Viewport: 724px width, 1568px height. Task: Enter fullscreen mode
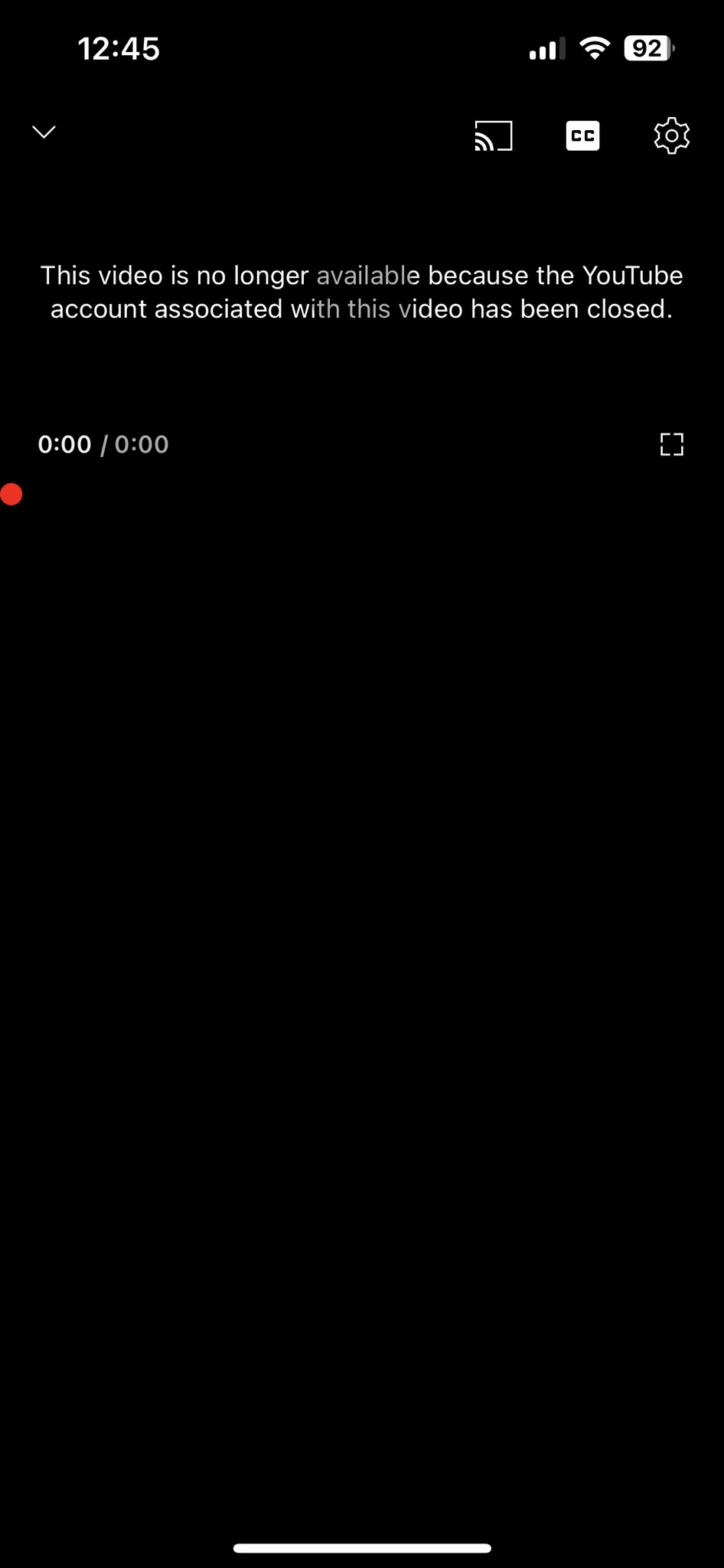coord(671,444)
